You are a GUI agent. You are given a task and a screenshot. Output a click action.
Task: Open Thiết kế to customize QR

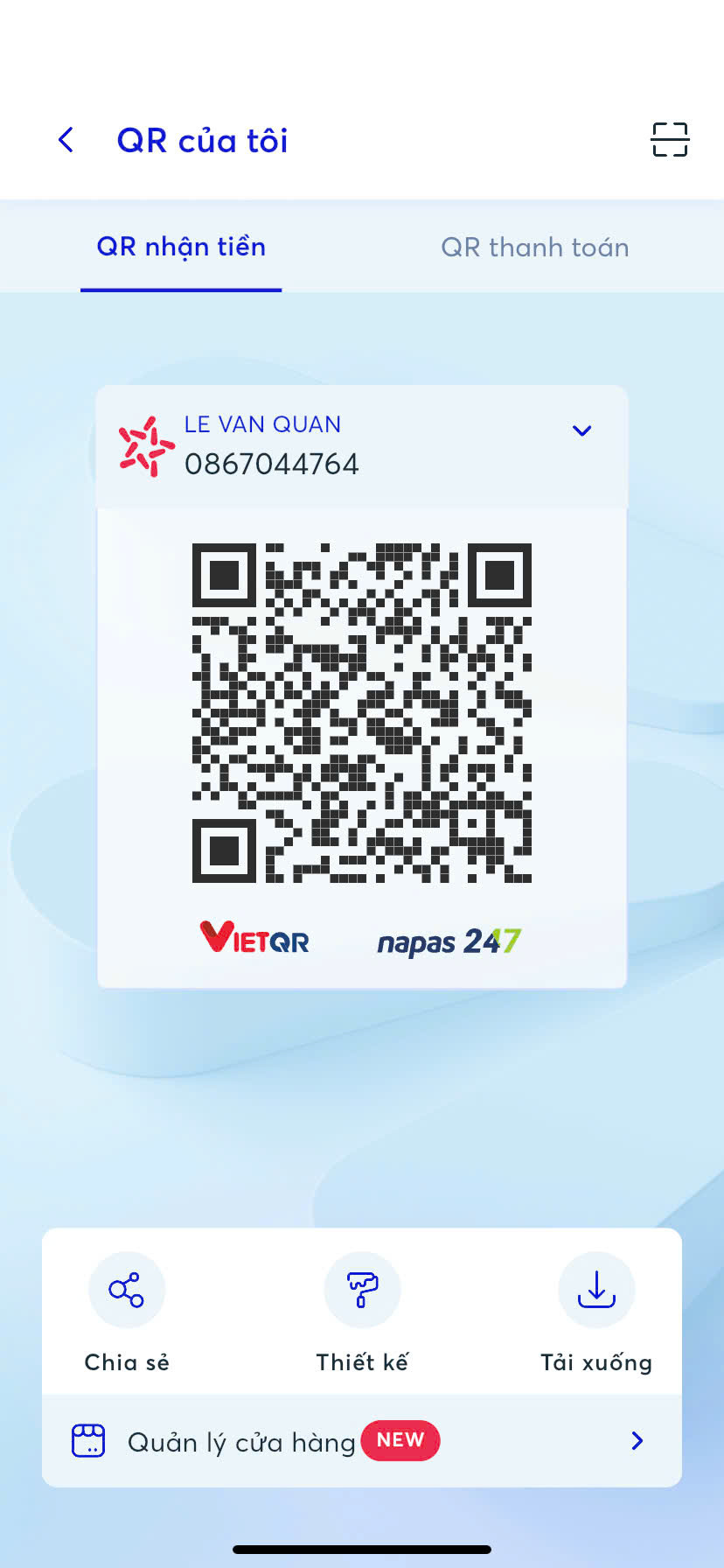pos(362,1312)
